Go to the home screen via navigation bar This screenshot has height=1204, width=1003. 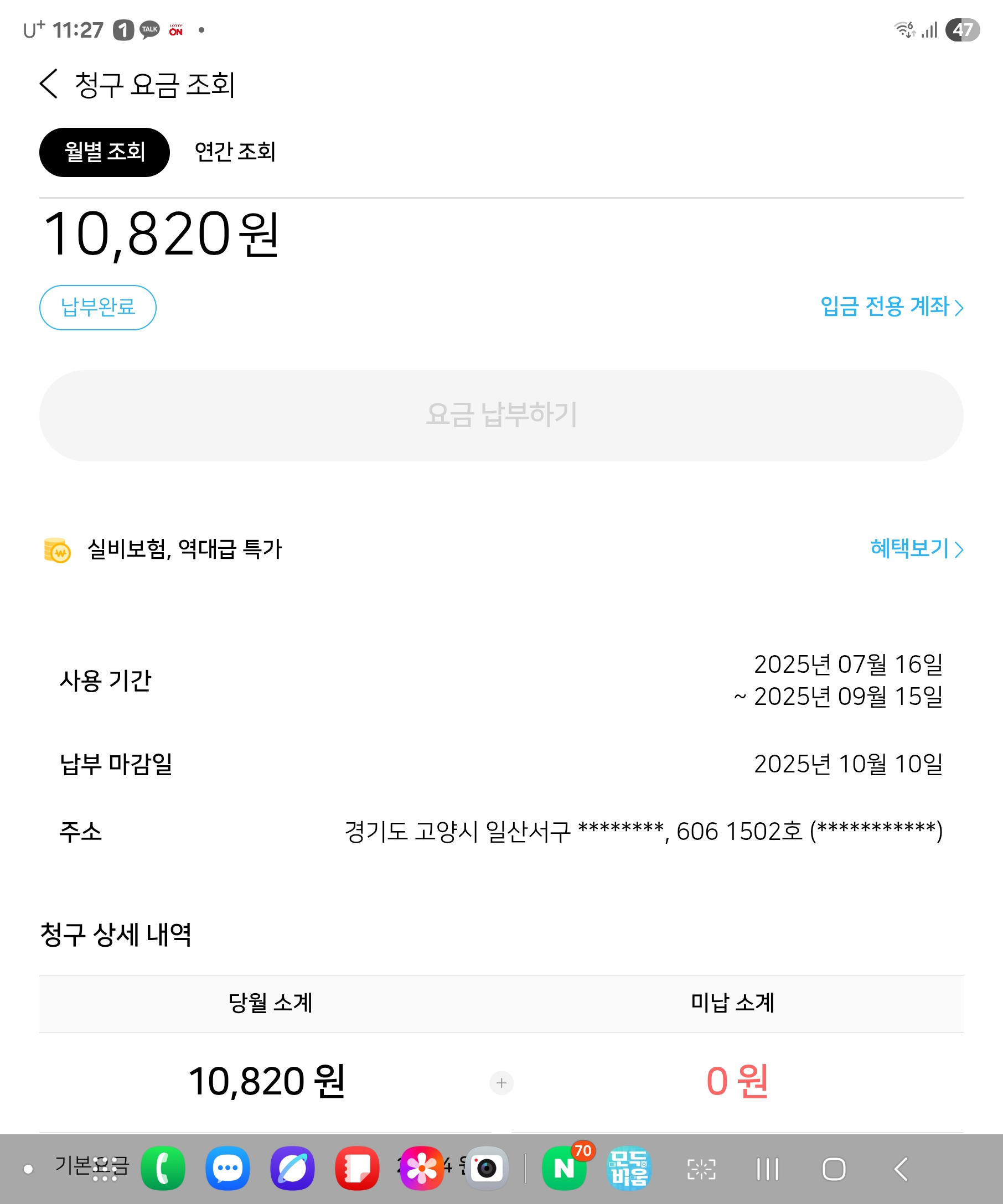(834, 1170)
